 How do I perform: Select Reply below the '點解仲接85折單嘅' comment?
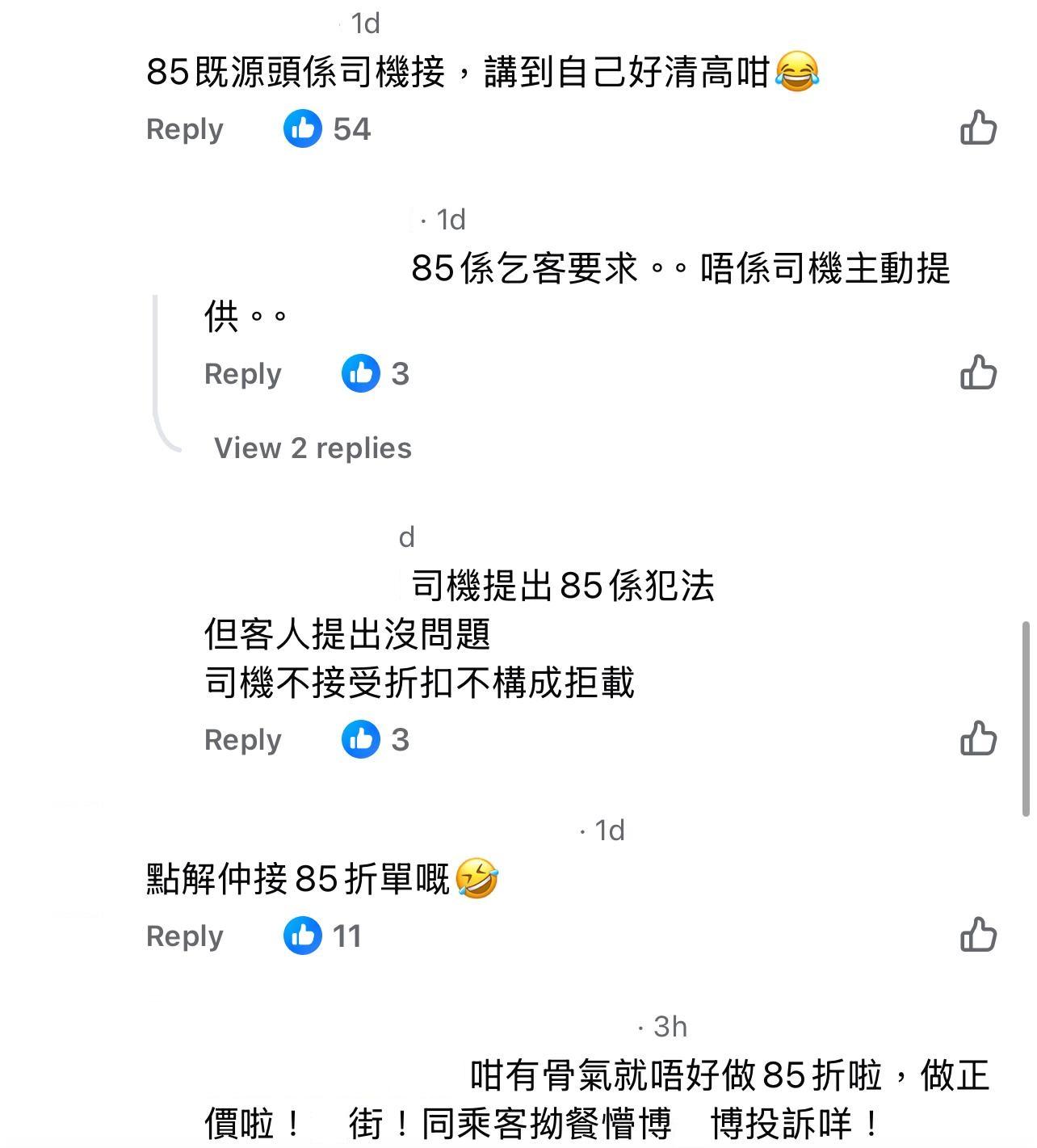[x=183, y=936]
